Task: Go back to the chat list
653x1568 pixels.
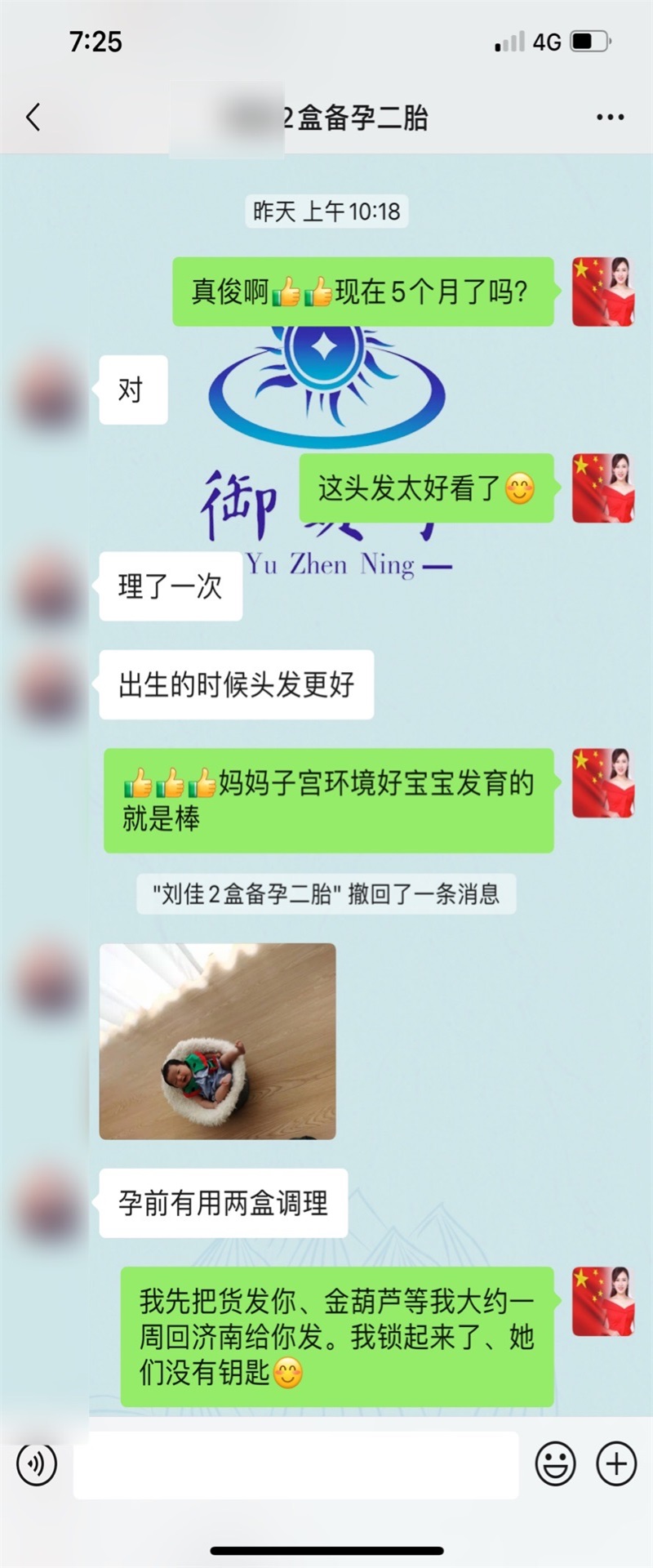Action: (x=33, y=118)
